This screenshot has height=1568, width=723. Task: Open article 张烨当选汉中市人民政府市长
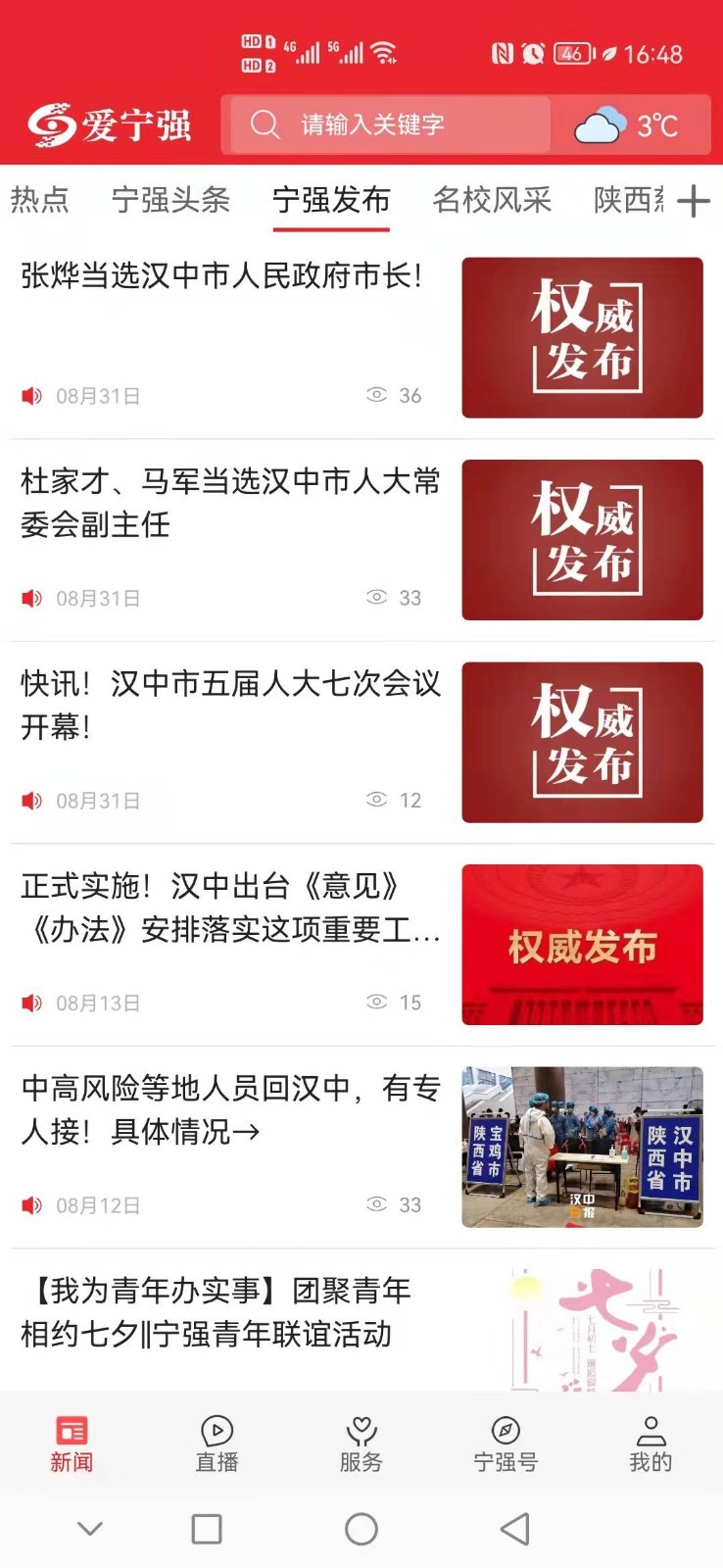click(x=221, y=276)
